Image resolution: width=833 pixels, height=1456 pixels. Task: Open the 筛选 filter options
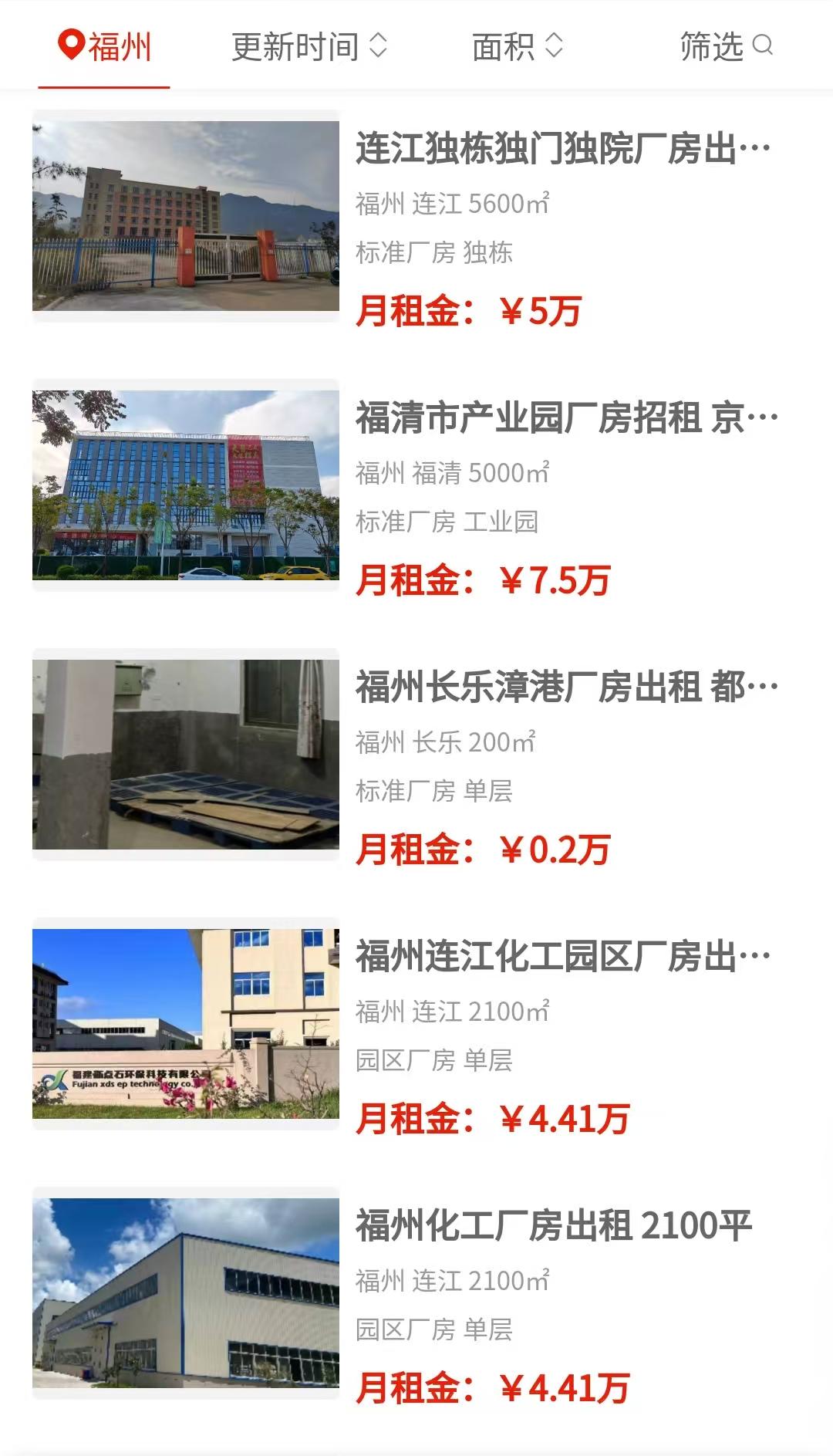[725, 47]
